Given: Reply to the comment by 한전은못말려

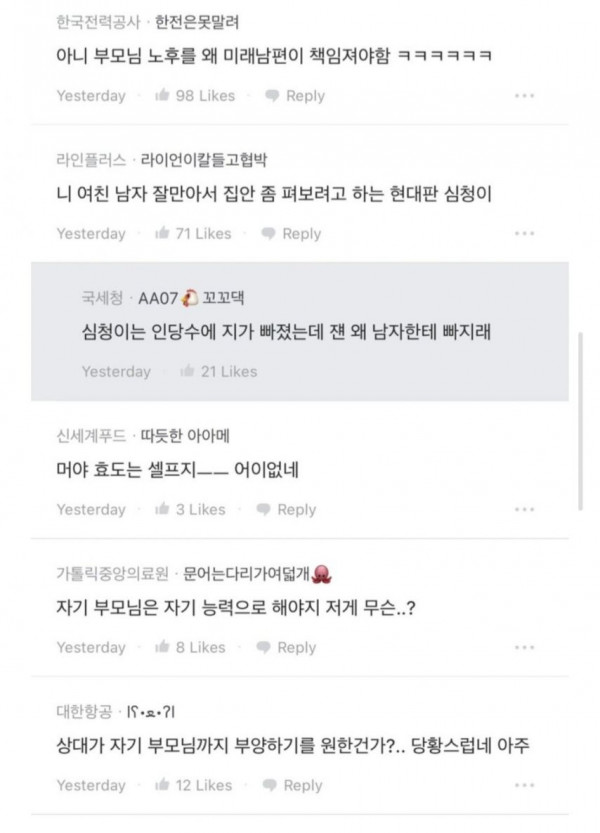Looking at the screenshot, I should click(x=295, y=96).
